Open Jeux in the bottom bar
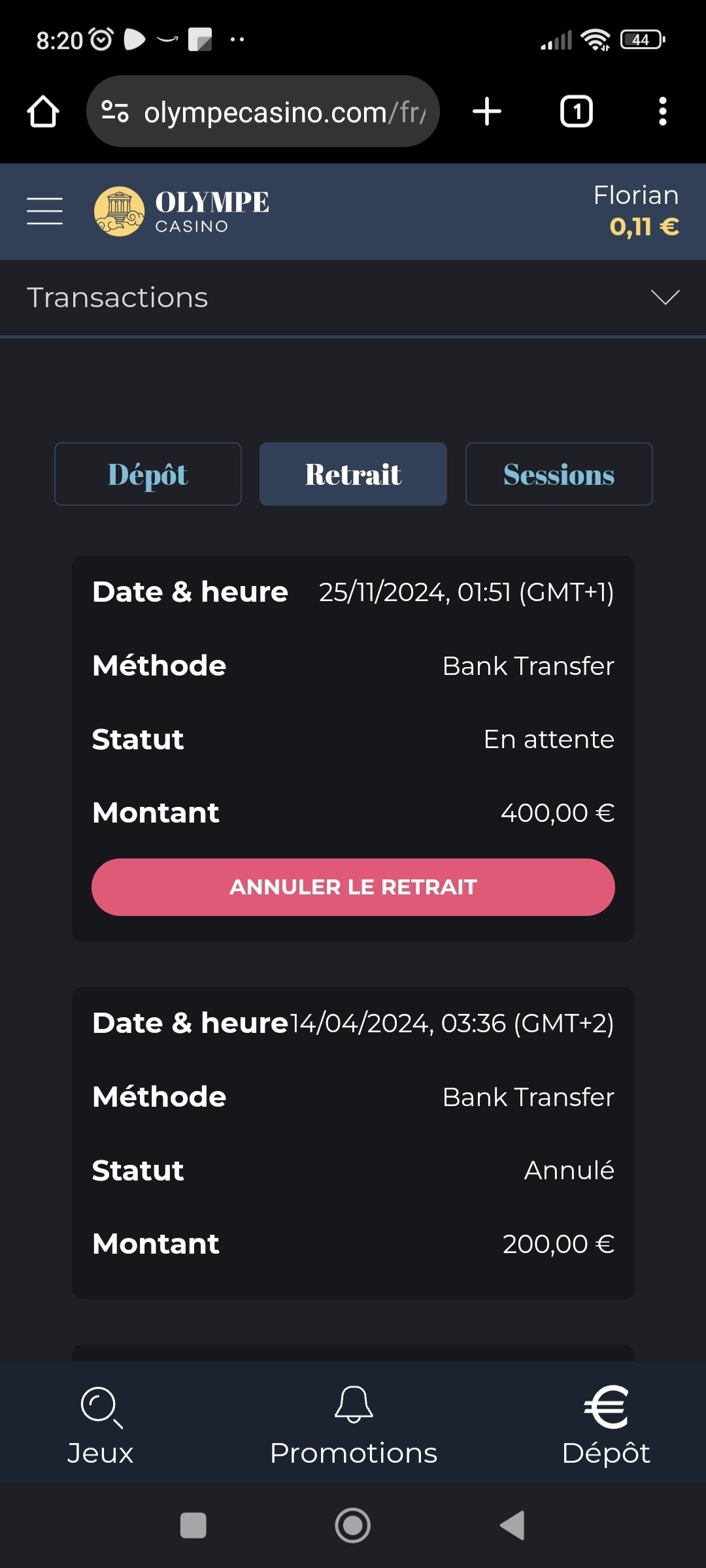Viewport: 706px width, 1568px height. coord(101,1426)
